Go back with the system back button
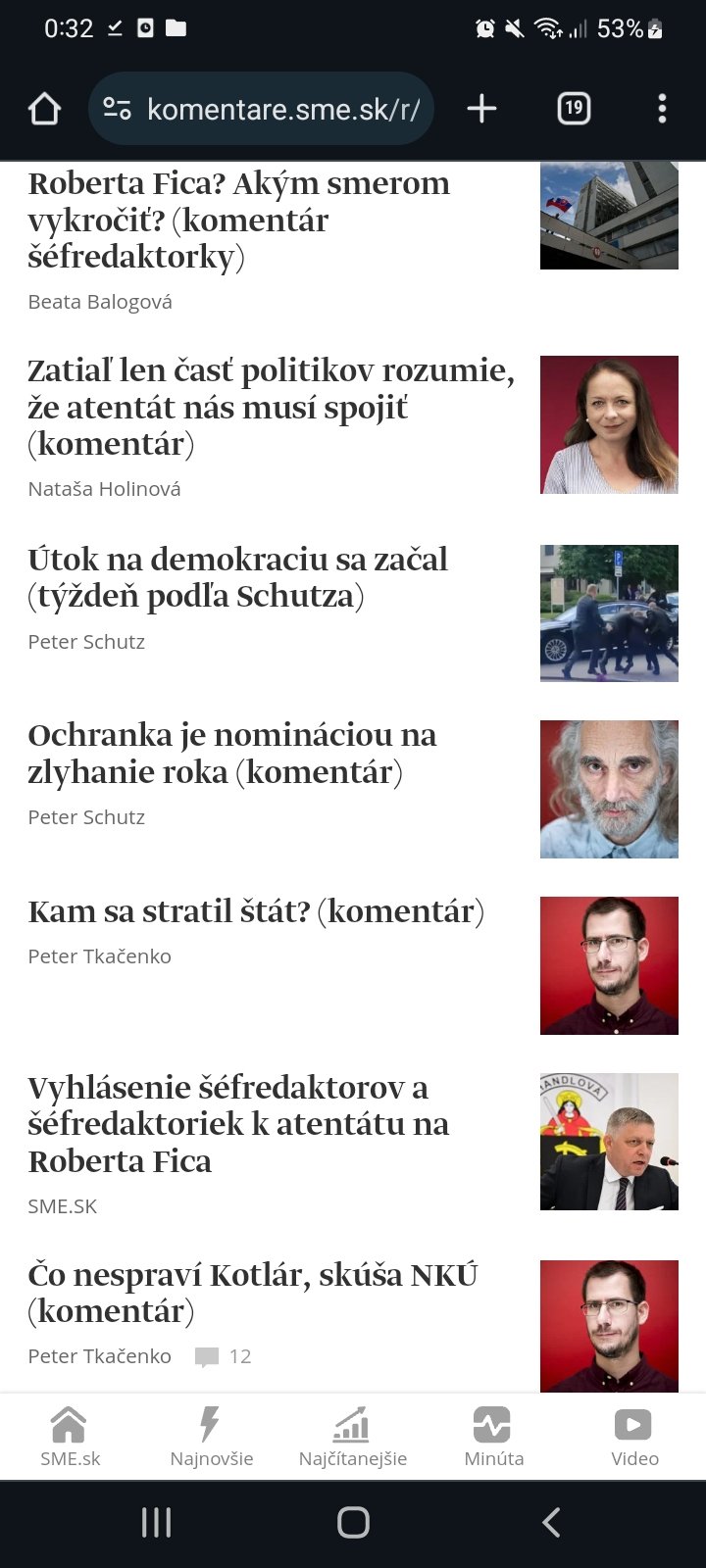Screen dimensions: 706x1568 point(551,1522)
